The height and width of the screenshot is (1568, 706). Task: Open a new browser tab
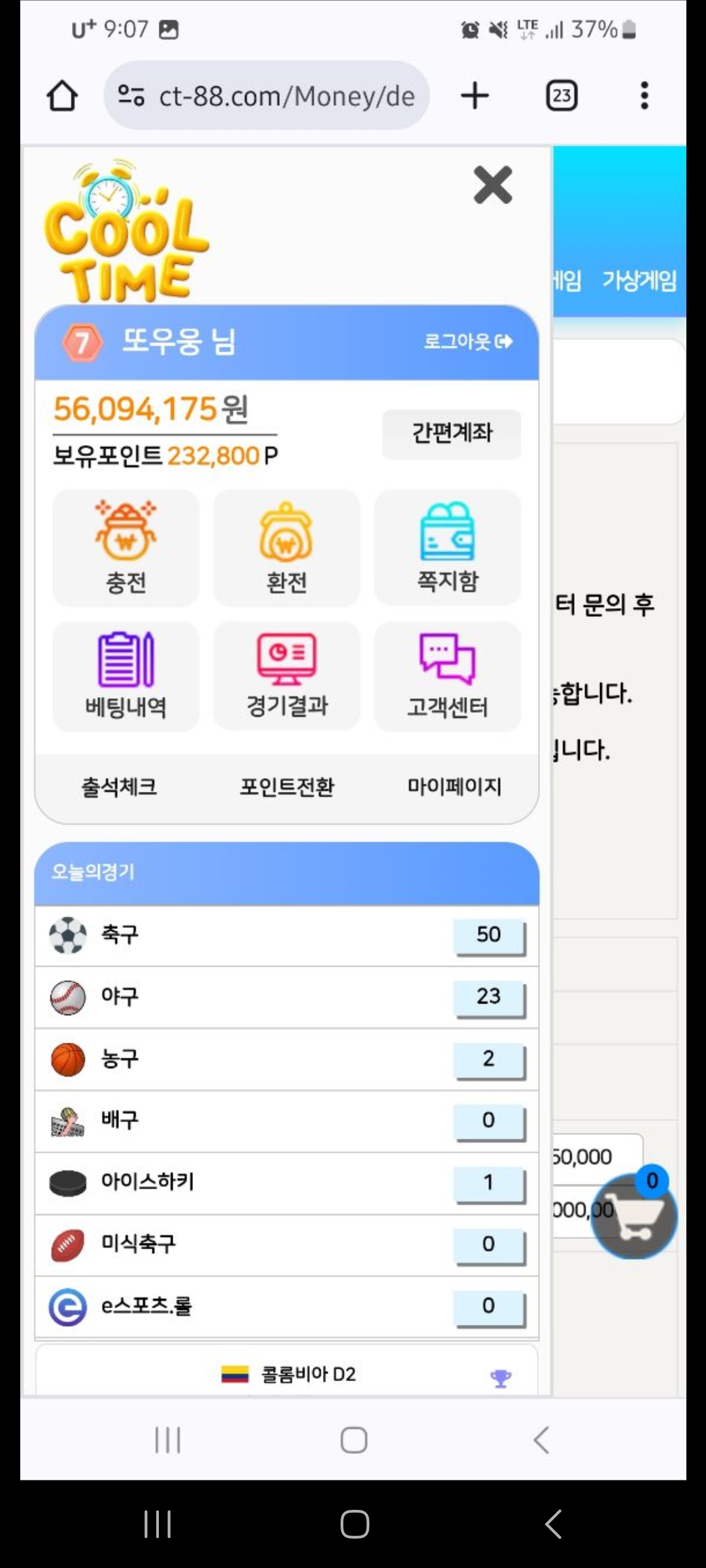(x=475, y=95)
